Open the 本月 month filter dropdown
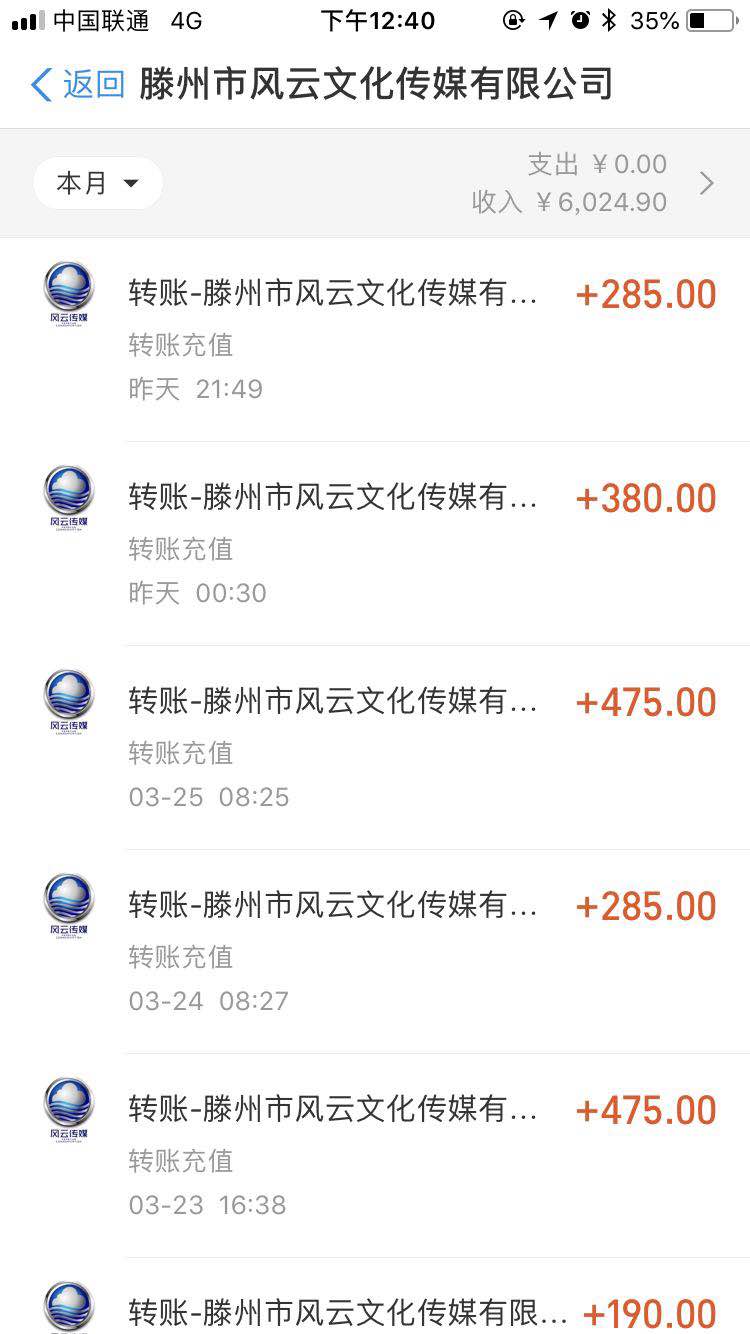This screenshot has height=1334, width=750. coord(98,183)
